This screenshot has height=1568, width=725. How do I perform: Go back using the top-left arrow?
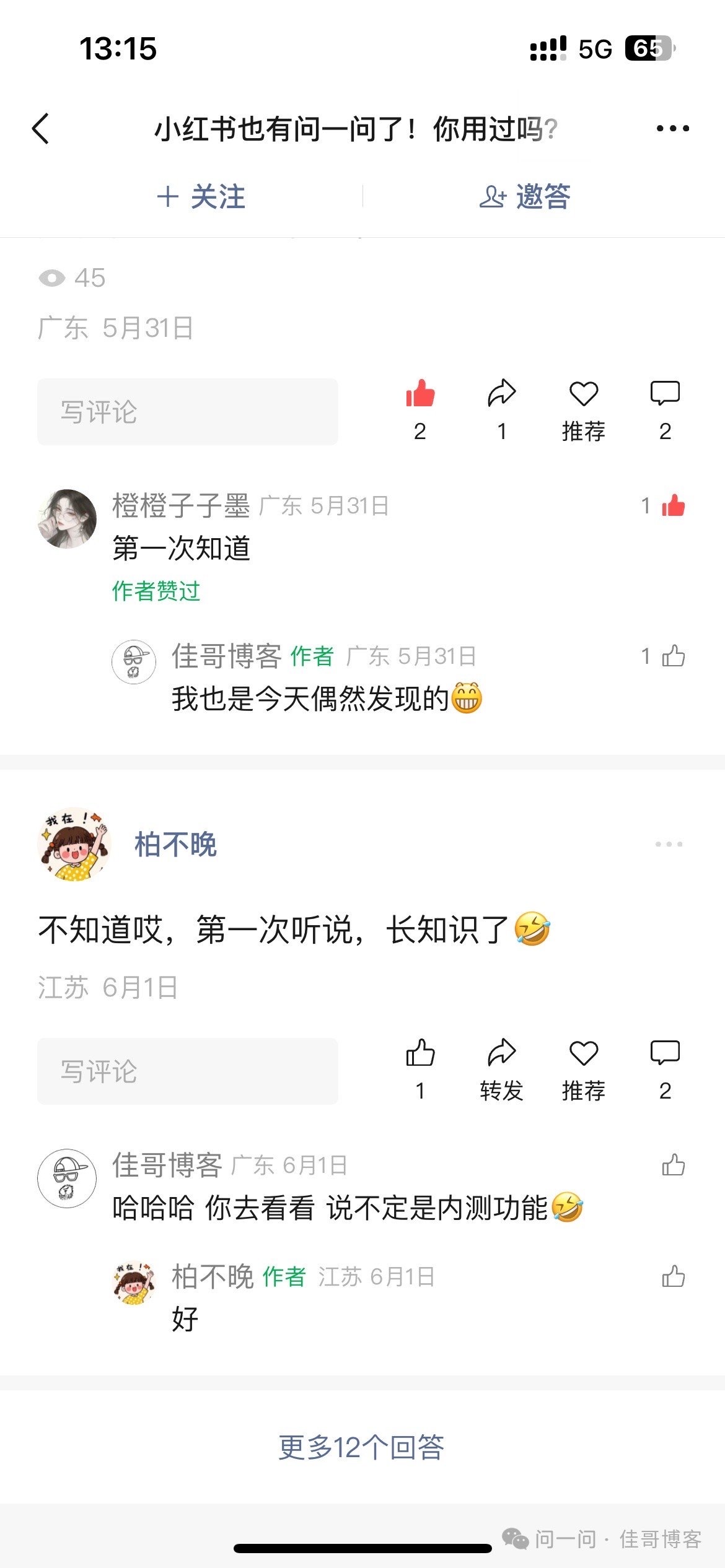(41, 129)
